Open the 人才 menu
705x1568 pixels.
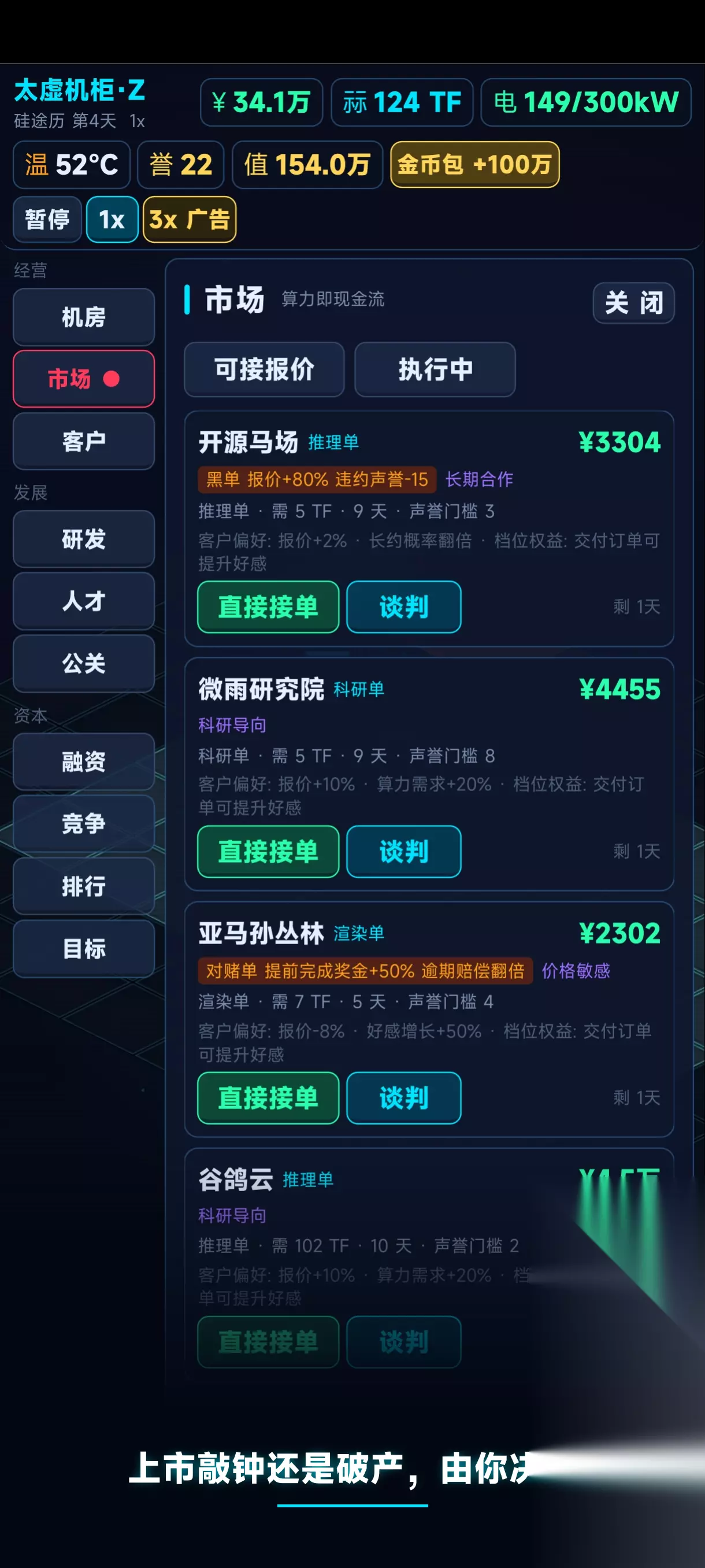[x=84, y=601]
